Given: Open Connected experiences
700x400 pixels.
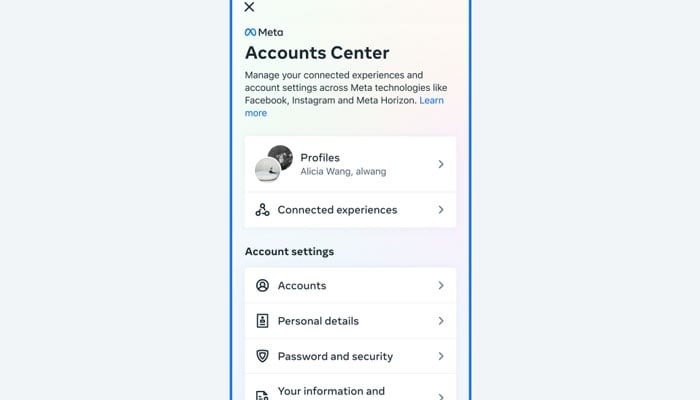Looking at the screenshot, I should [350, 210].
